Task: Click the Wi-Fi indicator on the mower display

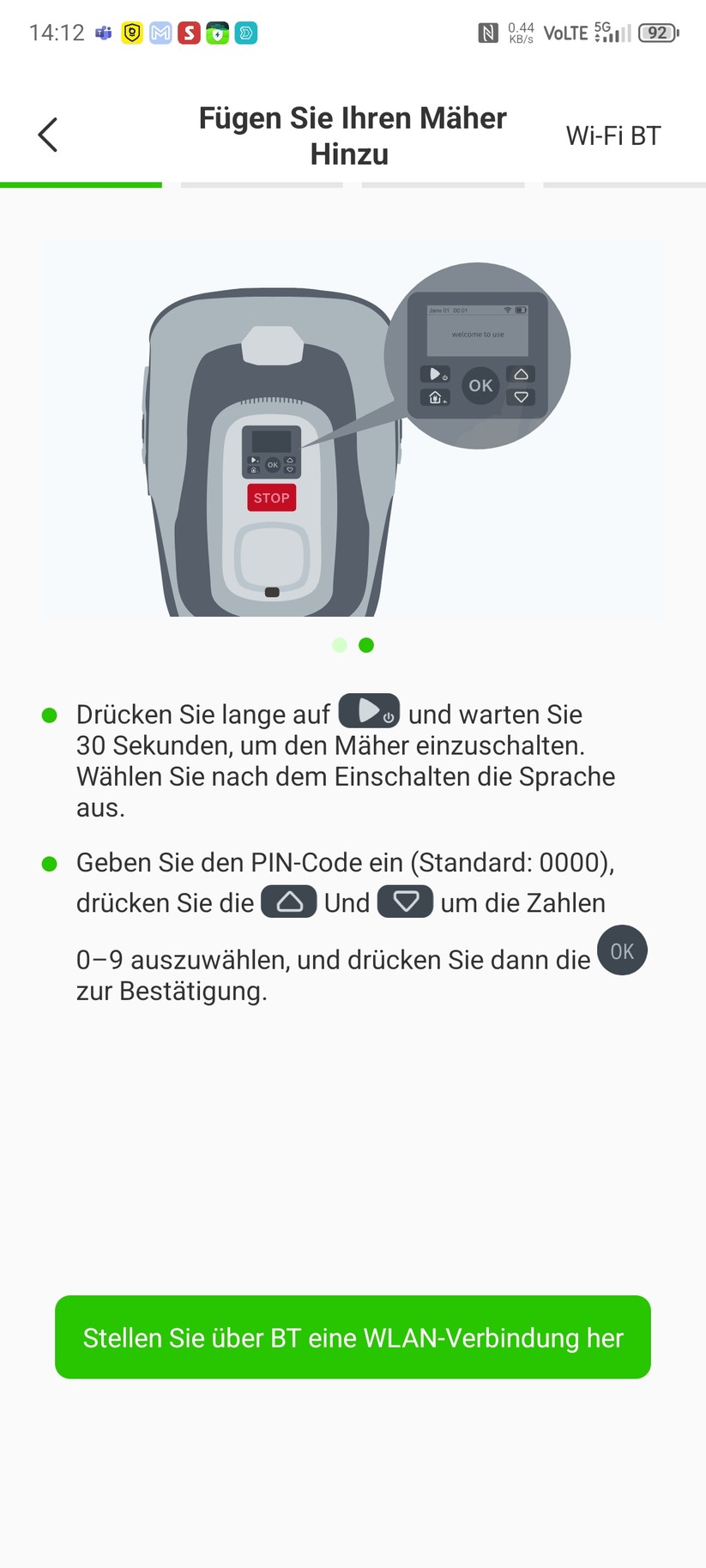Action: pos(507,310)
